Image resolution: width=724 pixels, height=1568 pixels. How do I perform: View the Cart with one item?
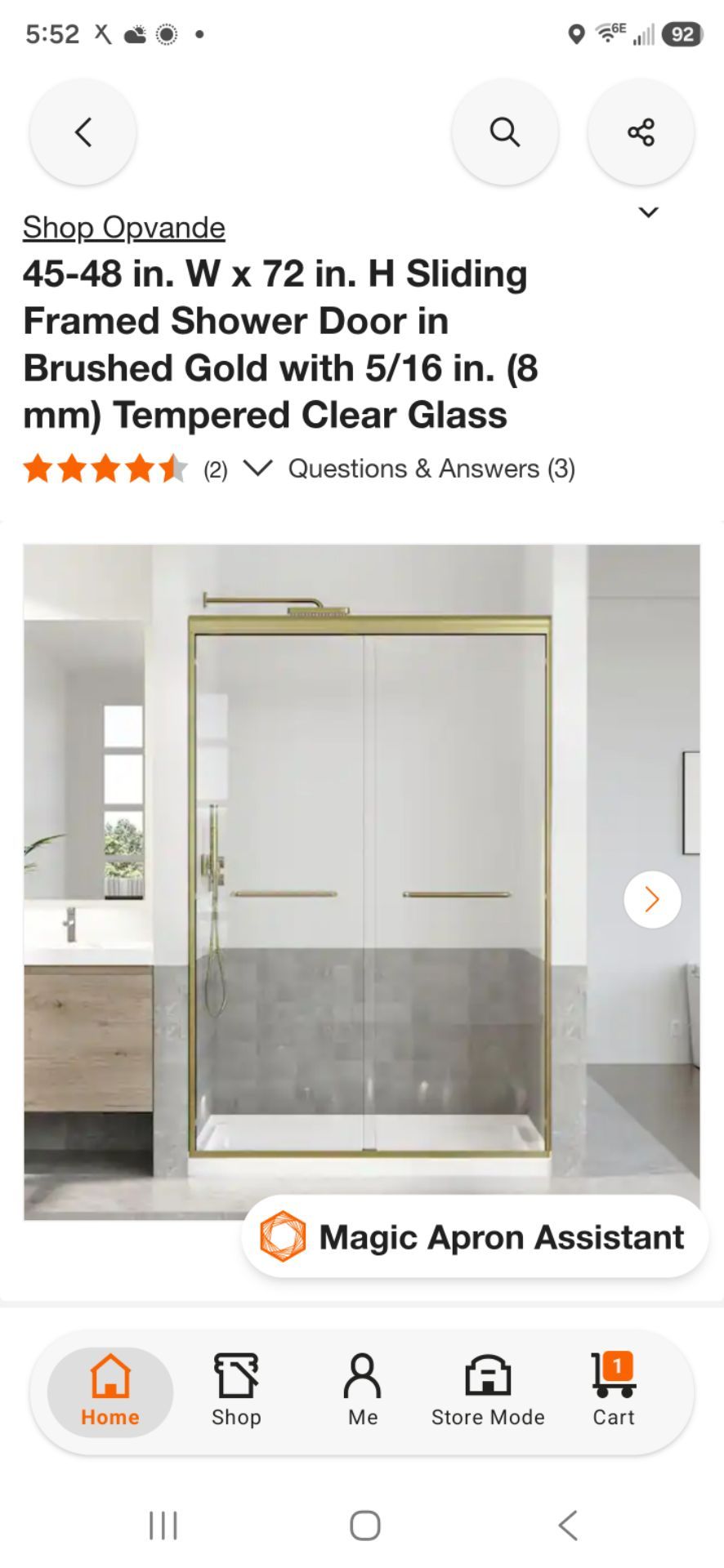[614, 1391]
